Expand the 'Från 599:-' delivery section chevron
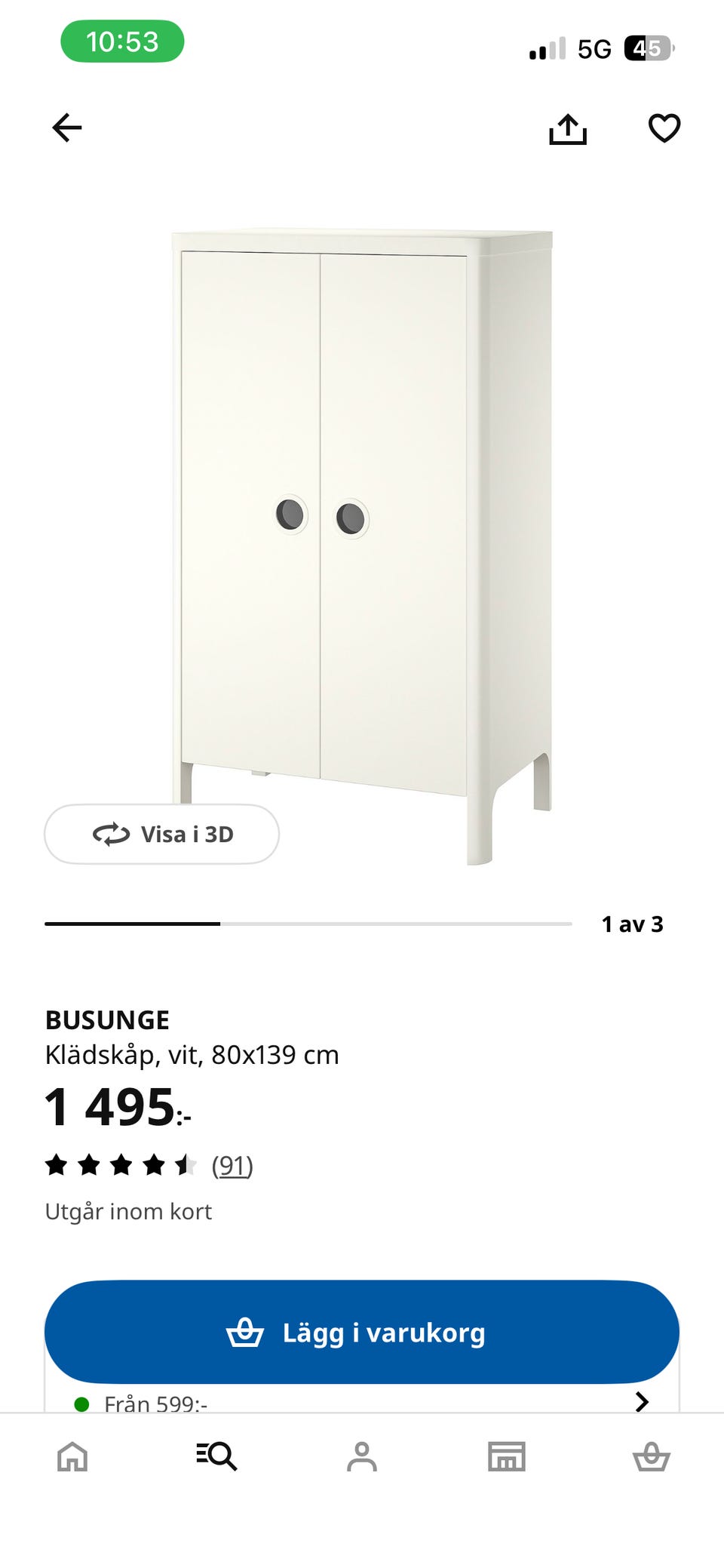The image size is (724, 1568). 643,1402
